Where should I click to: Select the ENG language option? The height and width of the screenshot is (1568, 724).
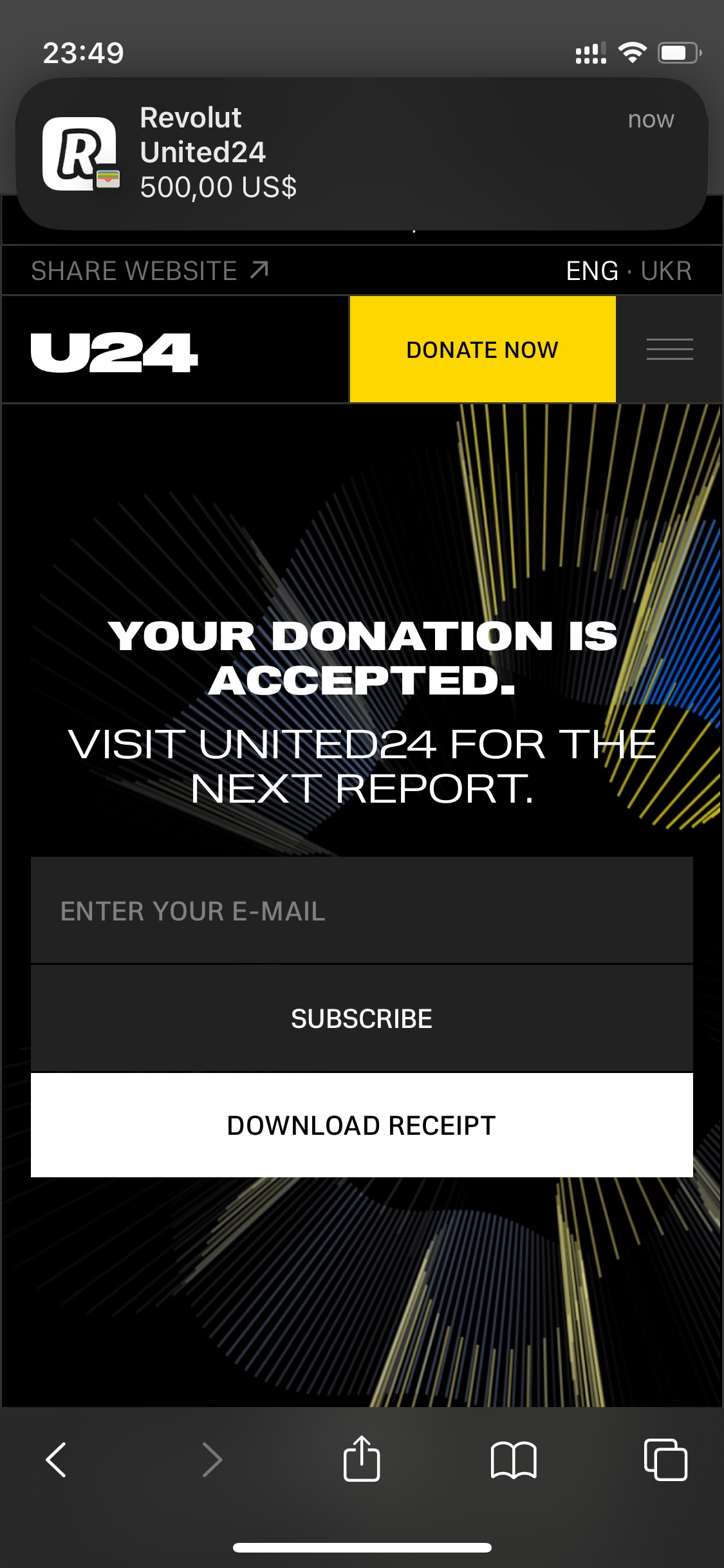[592, 271]
